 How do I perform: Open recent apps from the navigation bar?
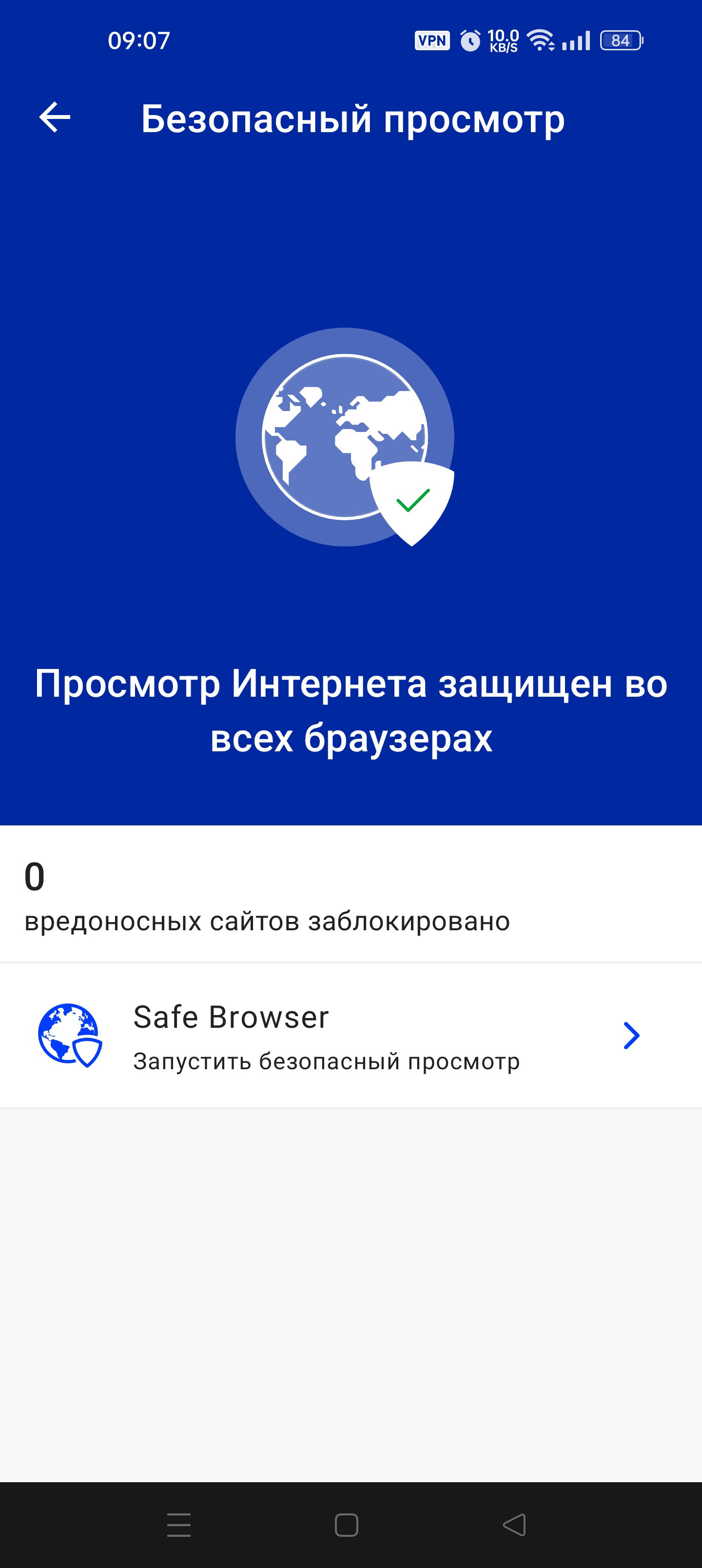pyautogui.click(x=179, y=1525)
